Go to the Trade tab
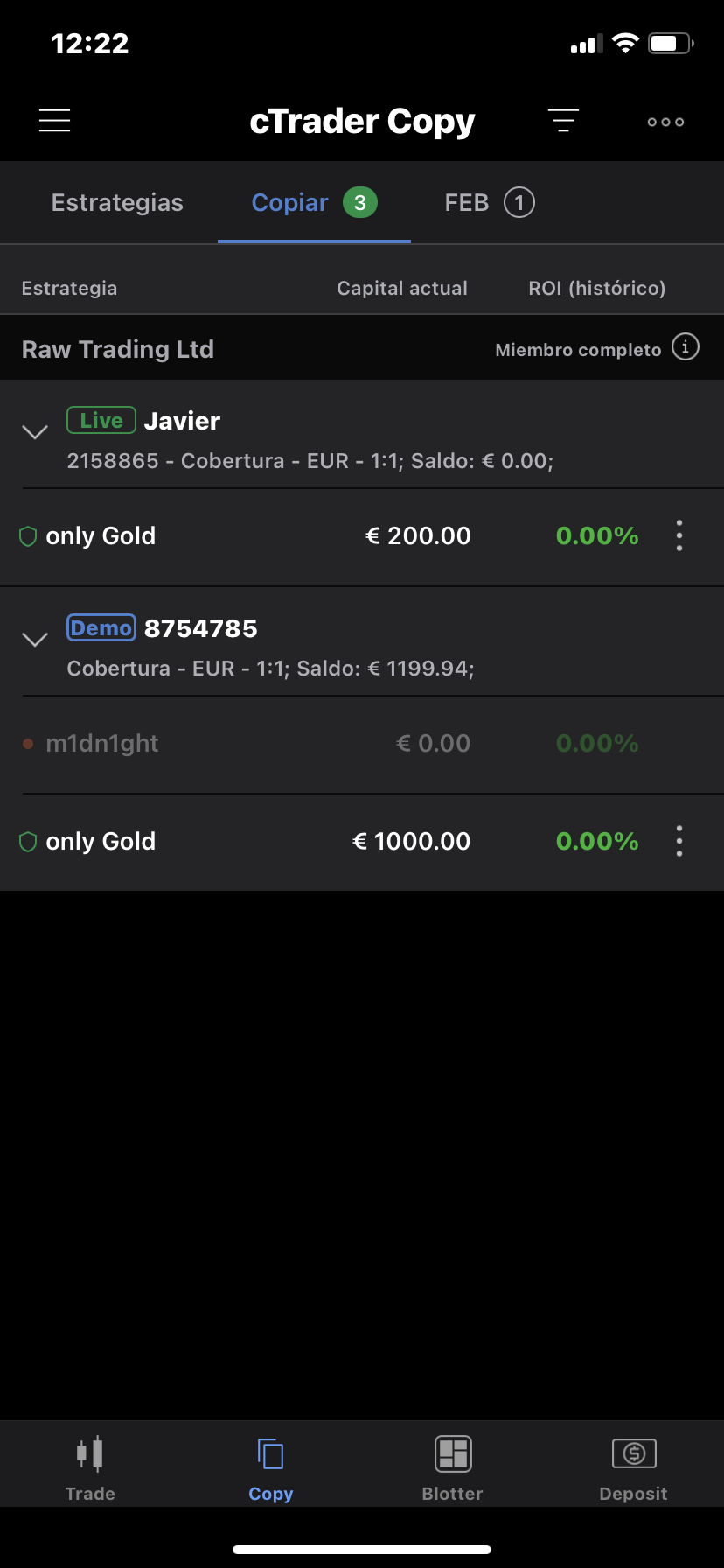 (90, 1469)
